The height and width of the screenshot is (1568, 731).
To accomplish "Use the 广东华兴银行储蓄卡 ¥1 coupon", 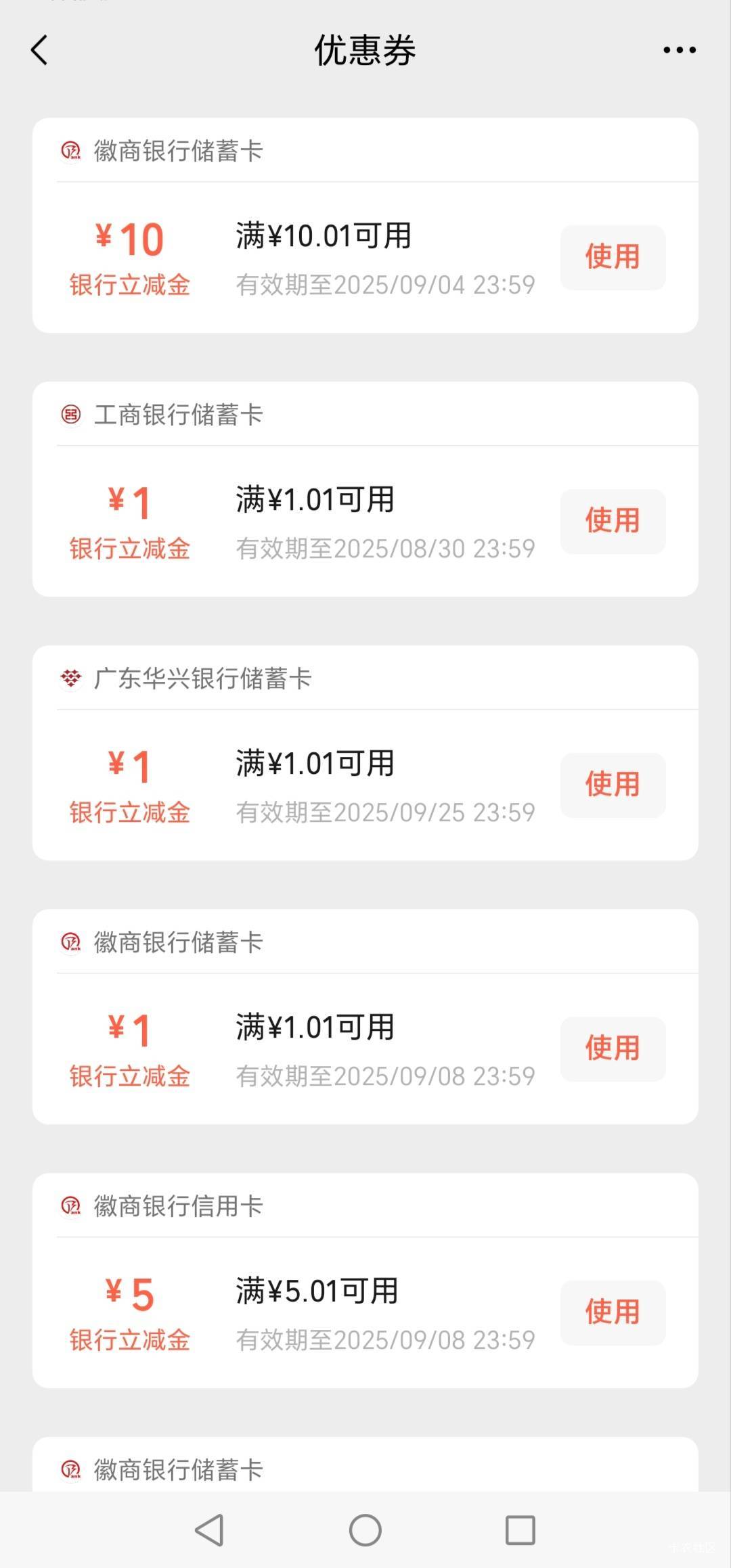I will coord(613,785).
